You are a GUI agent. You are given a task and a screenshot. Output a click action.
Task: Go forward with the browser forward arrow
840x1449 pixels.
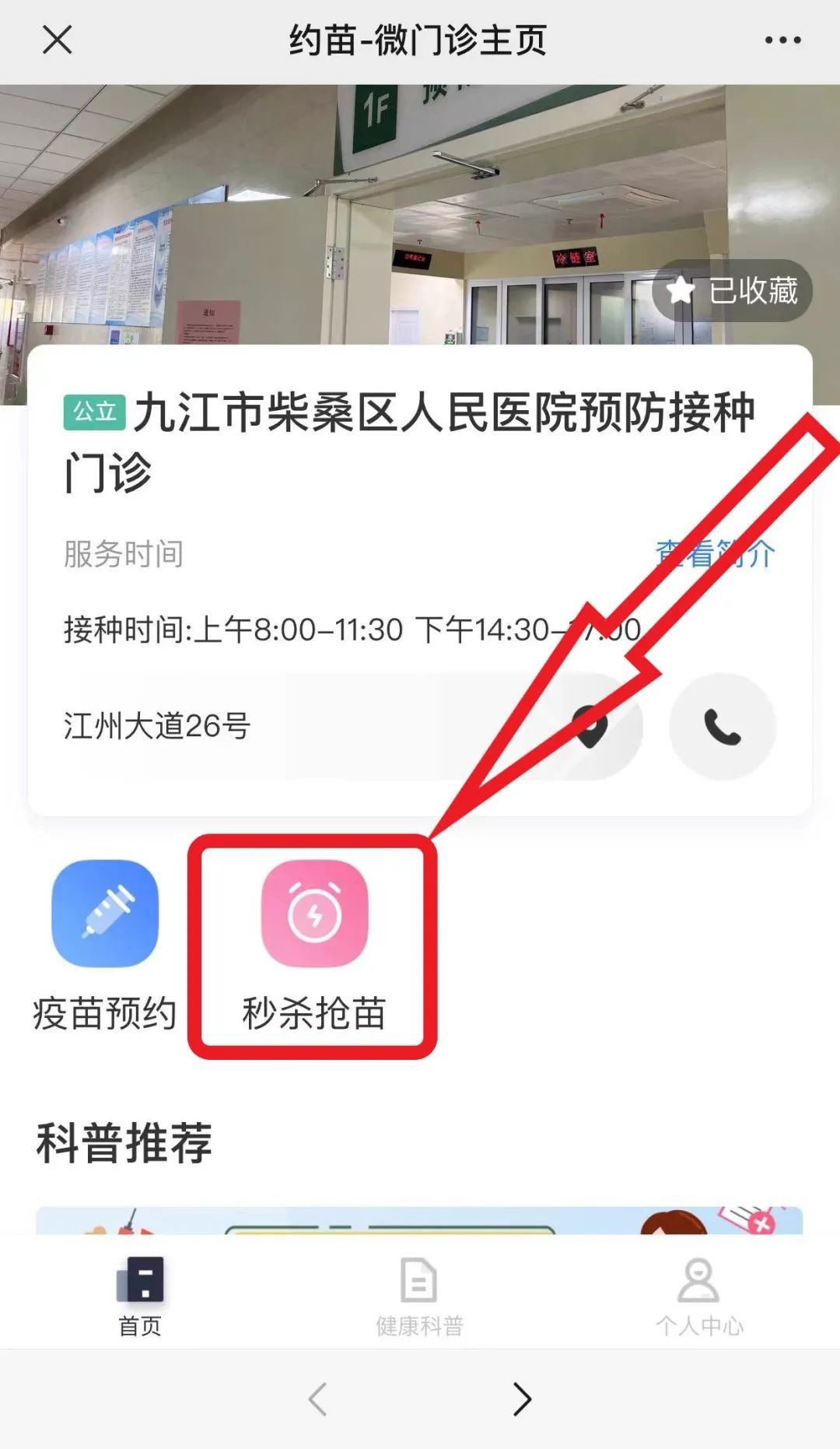522,1399
